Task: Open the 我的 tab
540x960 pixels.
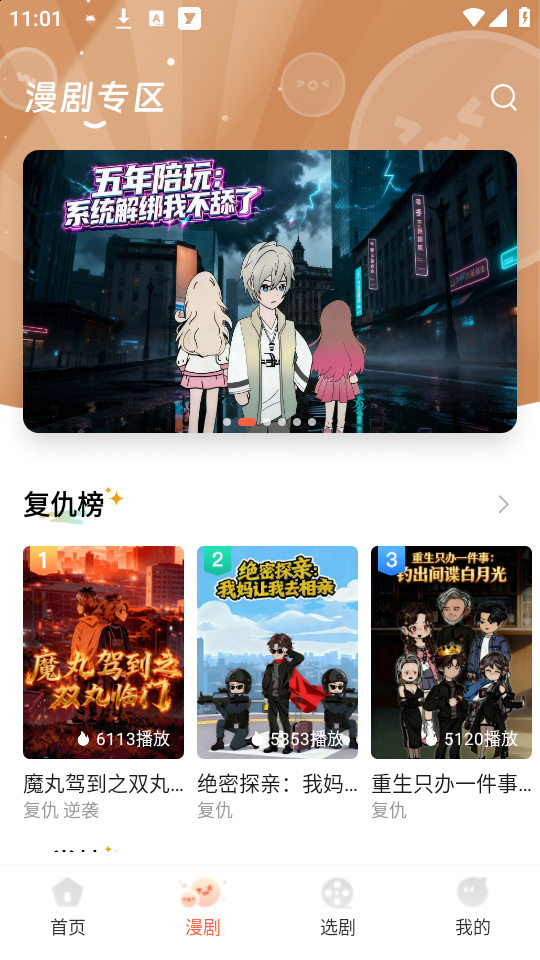Action: click(472, 907)
